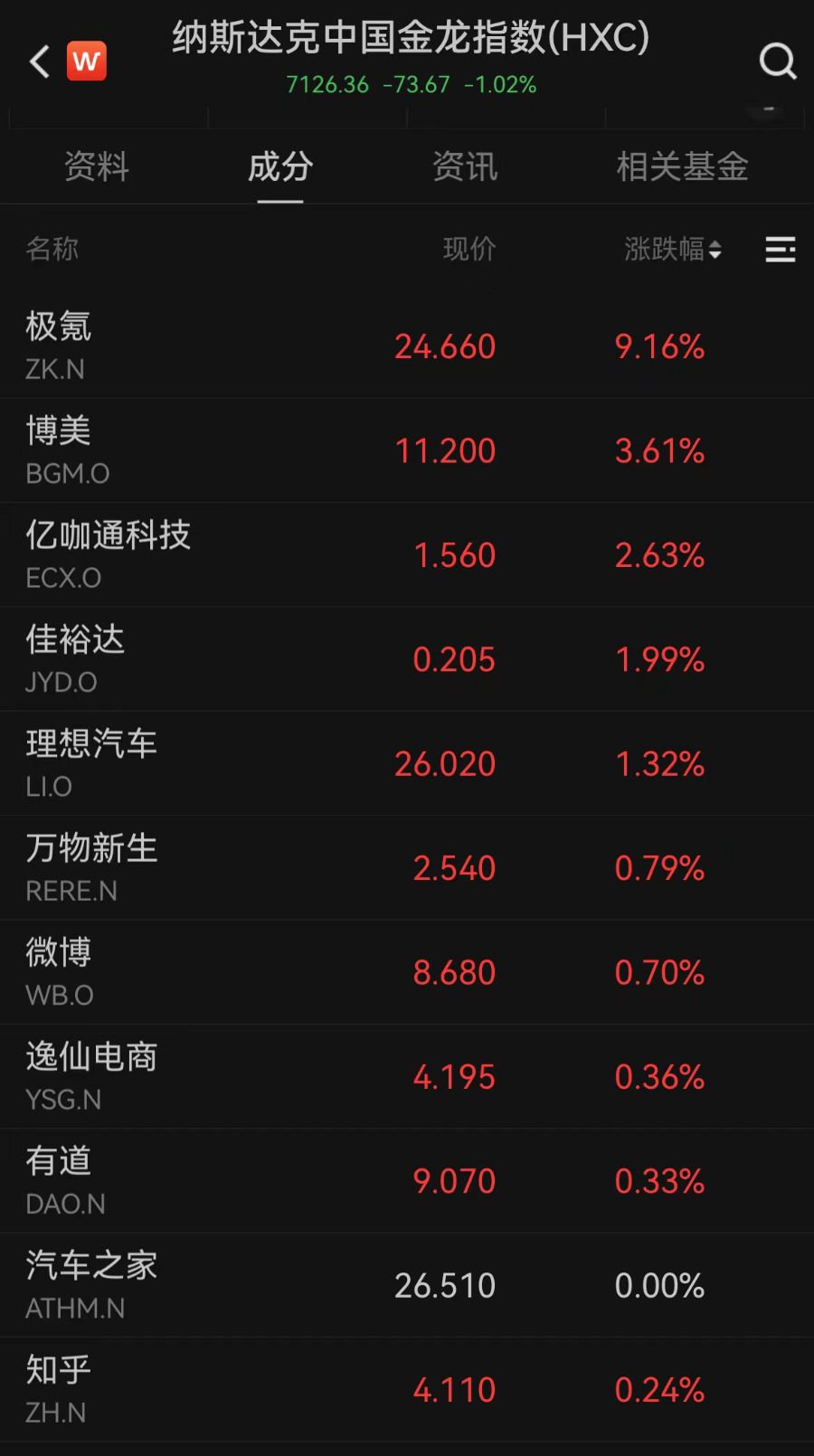Open 微博 WB.O stock page

pyautogui.click(x=407, y=972)
